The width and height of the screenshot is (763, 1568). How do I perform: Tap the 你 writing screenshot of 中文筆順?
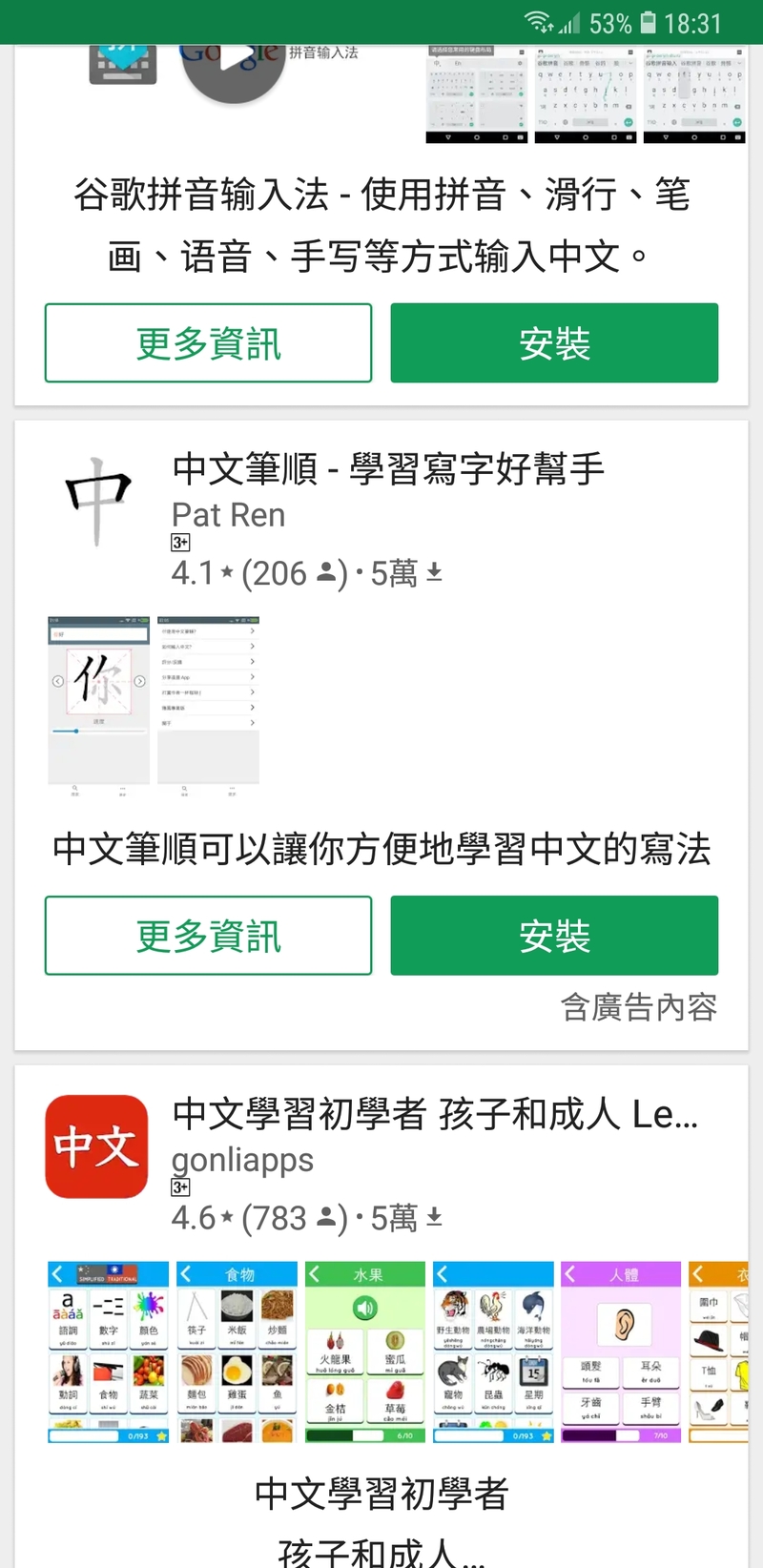(99, 703)
